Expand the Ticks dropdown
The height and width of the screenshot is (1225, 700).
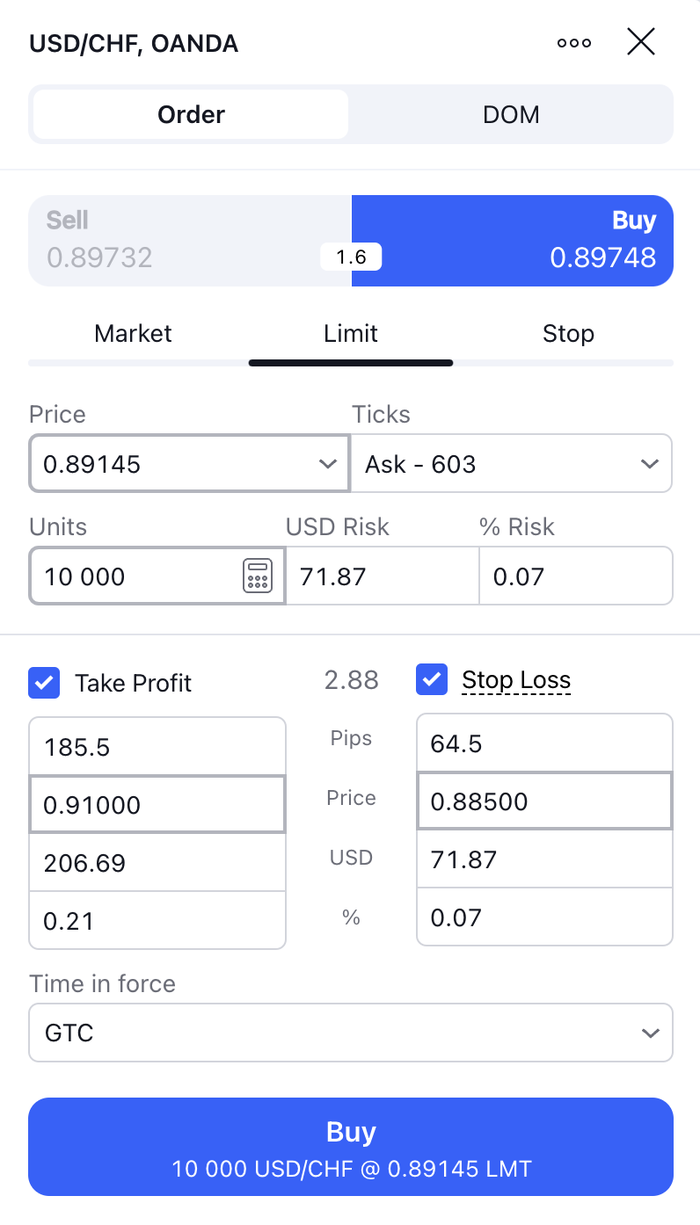point(511,464)
